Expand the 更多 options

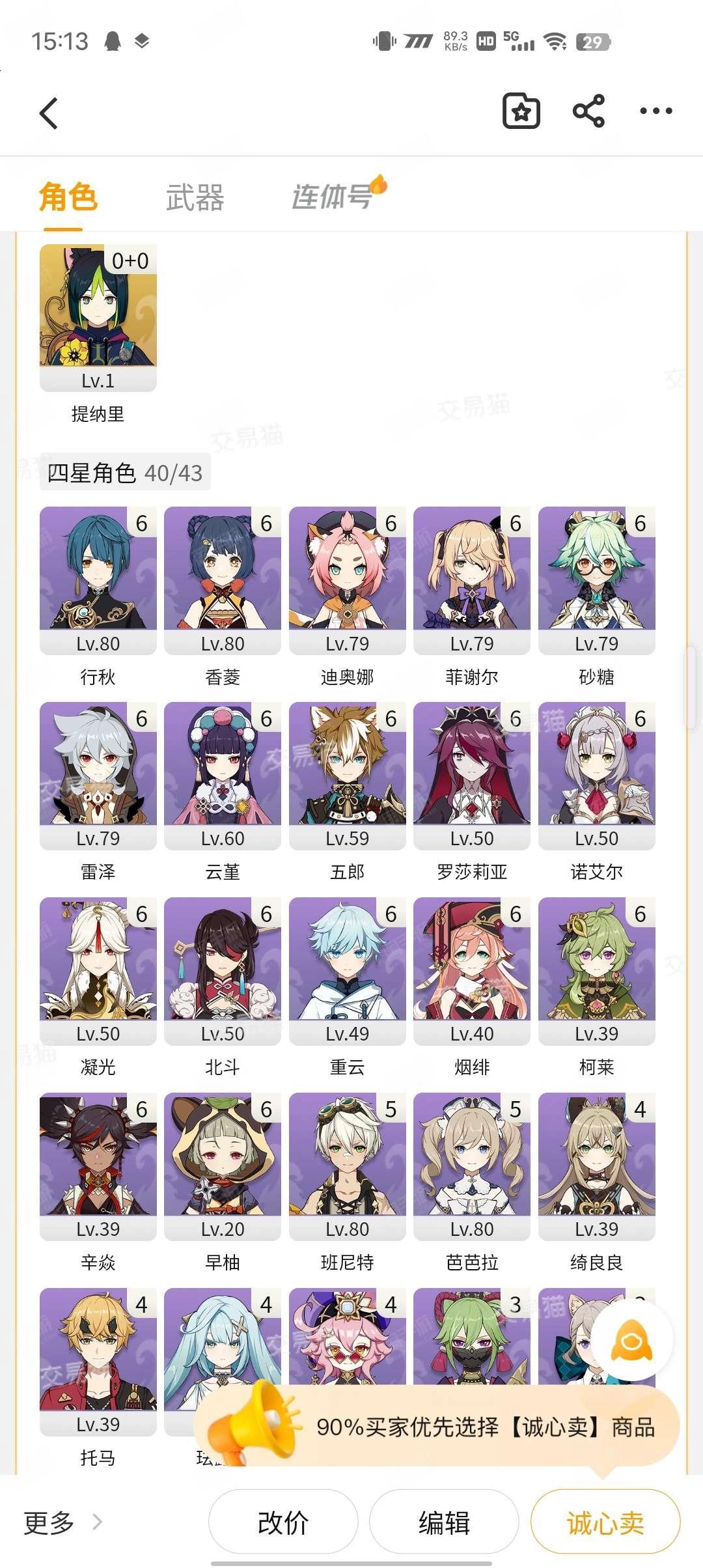pyautogui.click(x=63, y=1522)
